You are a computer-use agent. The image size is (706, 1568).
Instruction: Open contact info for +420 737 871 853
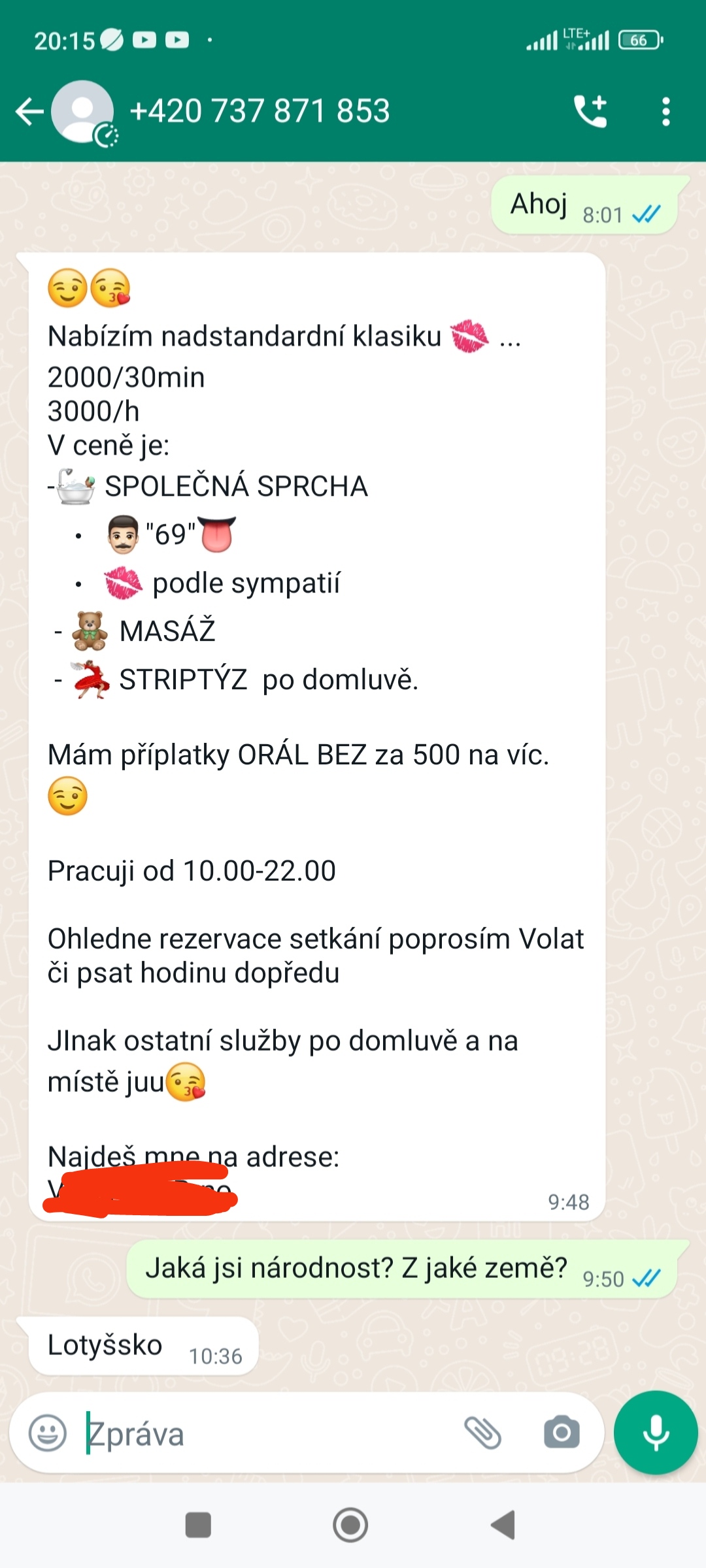[x=260, y=111]
